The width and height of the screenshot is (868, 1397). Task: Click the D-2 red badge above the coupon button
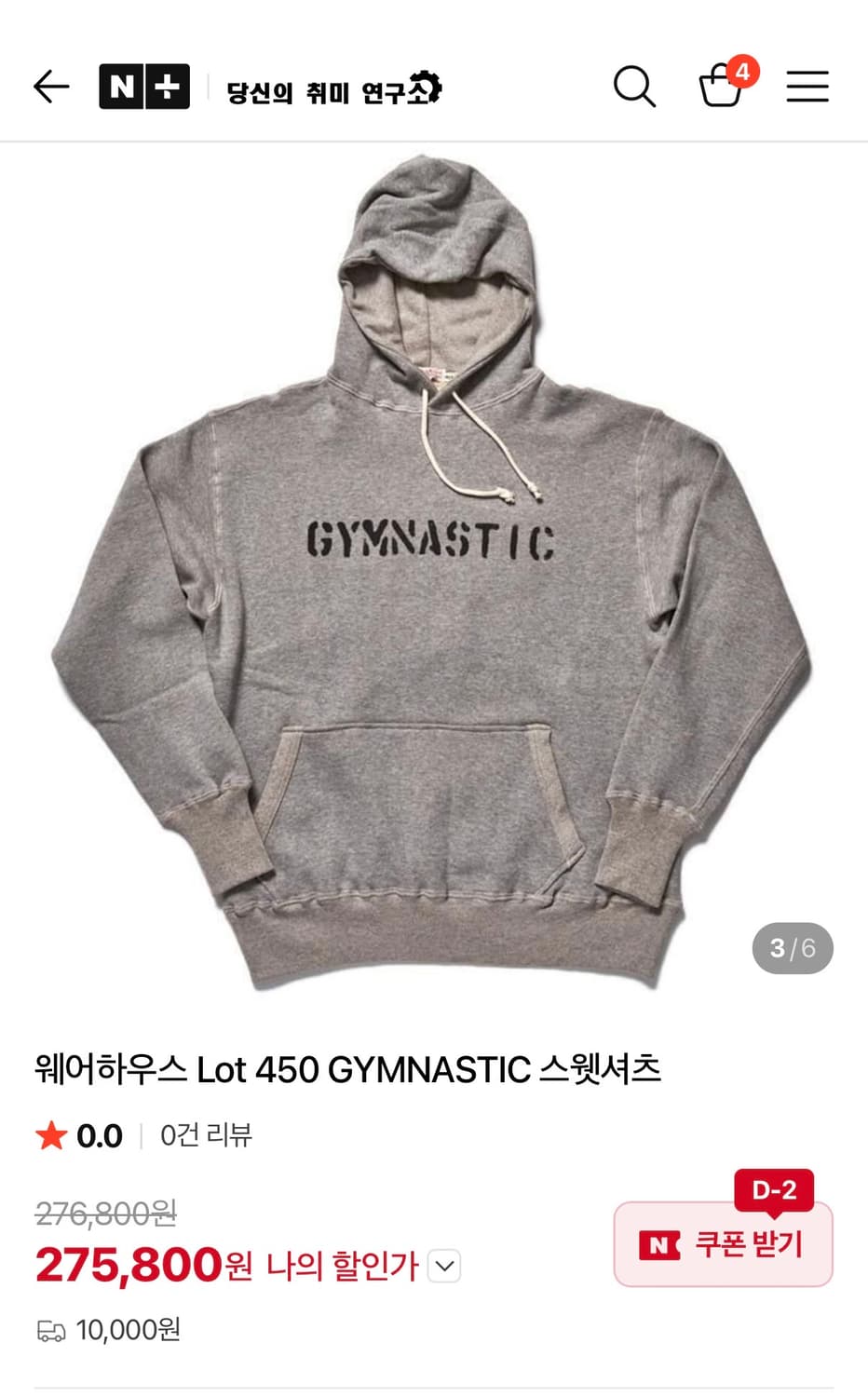click(x=773, y=1190)
